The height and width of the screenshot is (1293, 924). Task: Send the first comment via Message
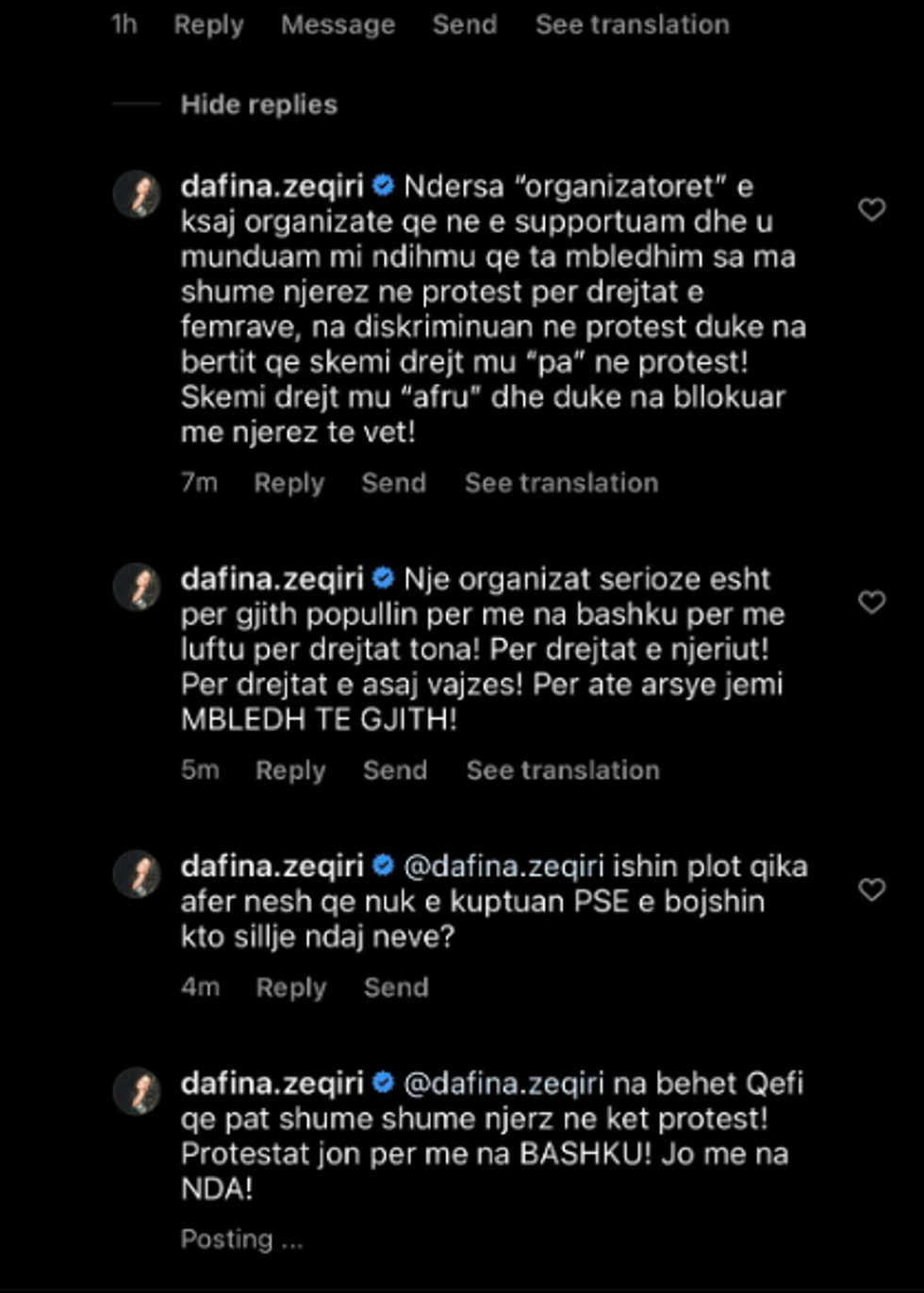338,25
